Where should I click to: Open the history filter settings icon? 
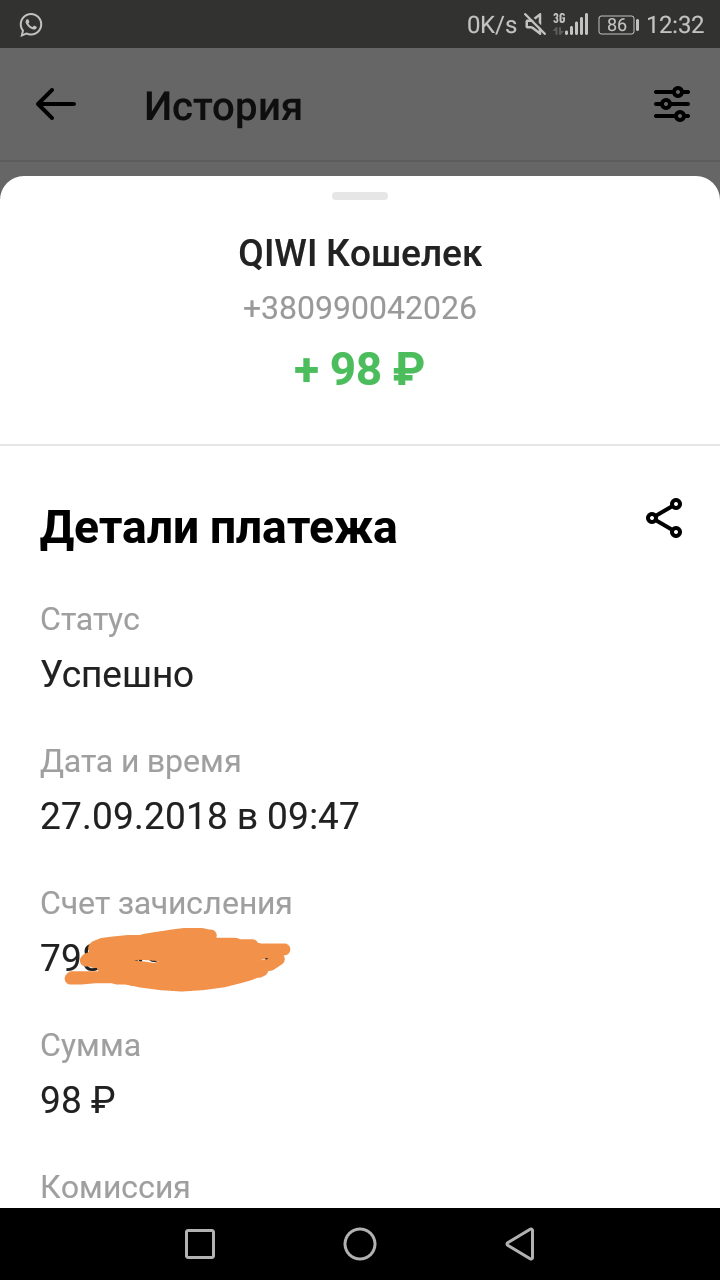(x=672, y=105)
